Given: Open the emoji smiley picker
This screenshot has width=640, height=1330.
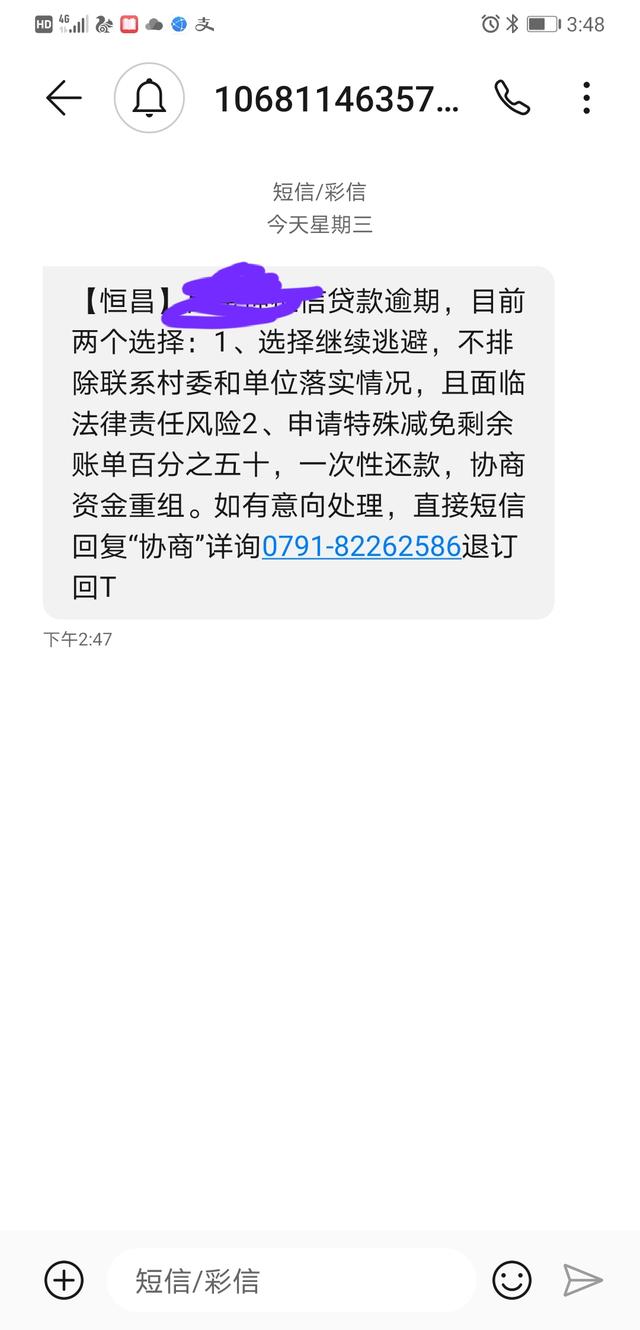Looking at the screenshot, I should pos(512,1280).
